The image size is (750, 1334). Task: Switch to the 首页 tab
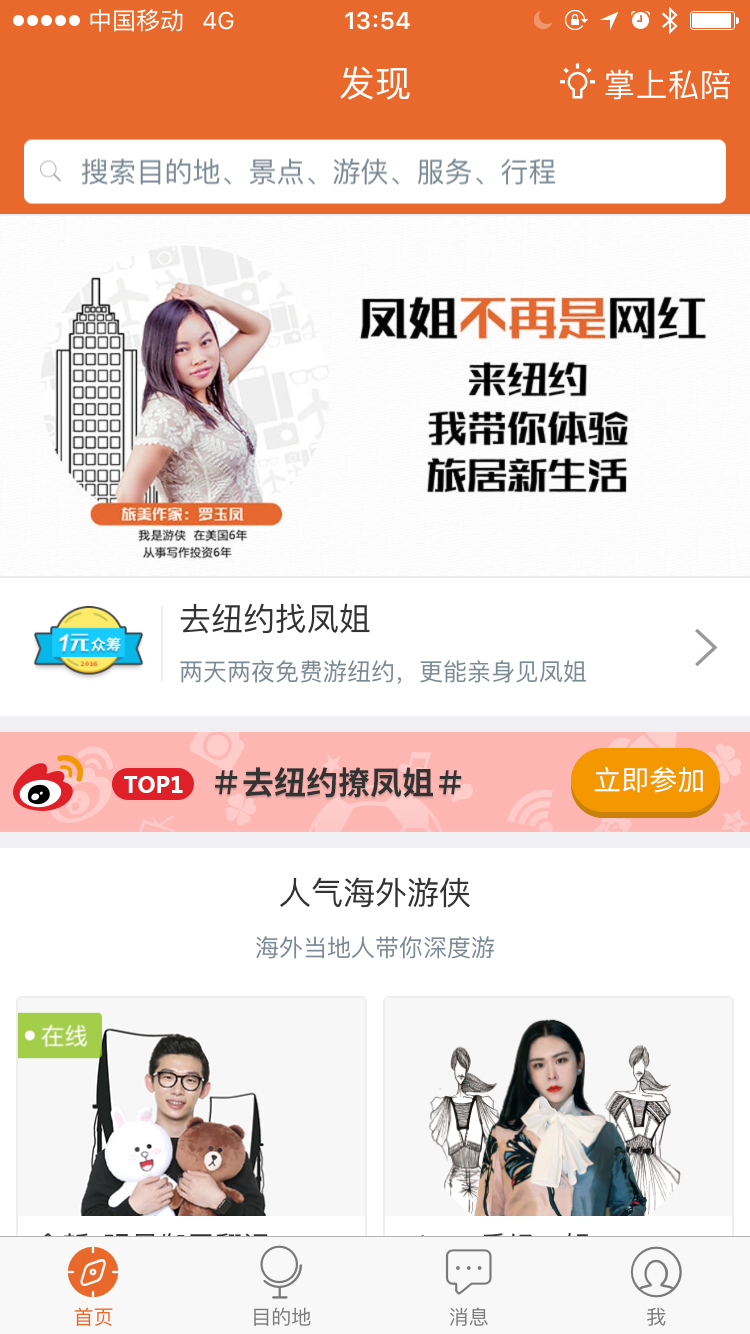(x=93, y=1287)
